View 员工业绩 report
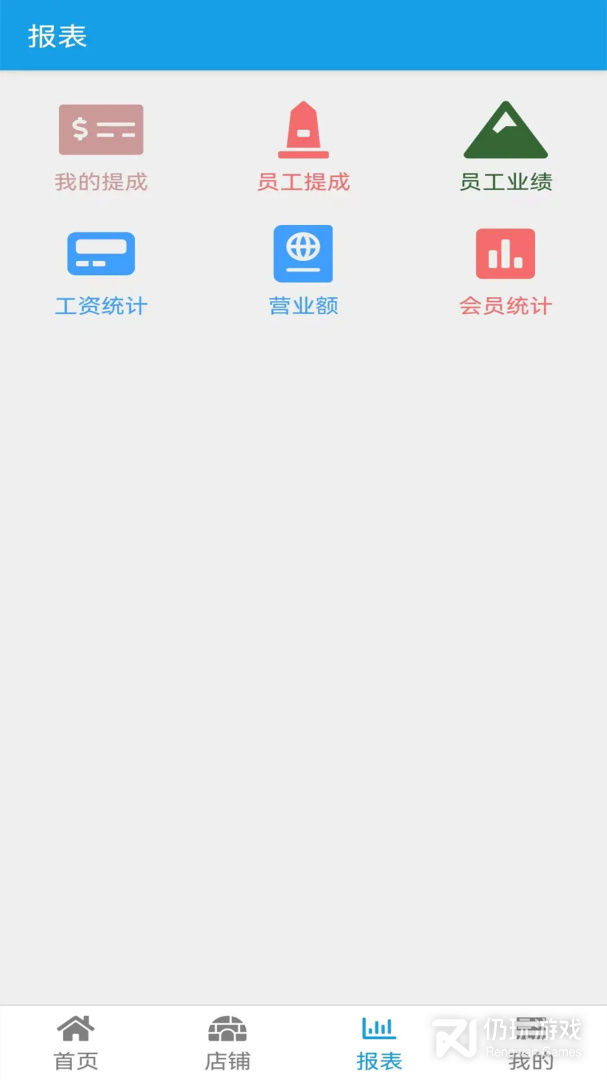This screenshot has height=1080, width=607. (x=506, y=147)
